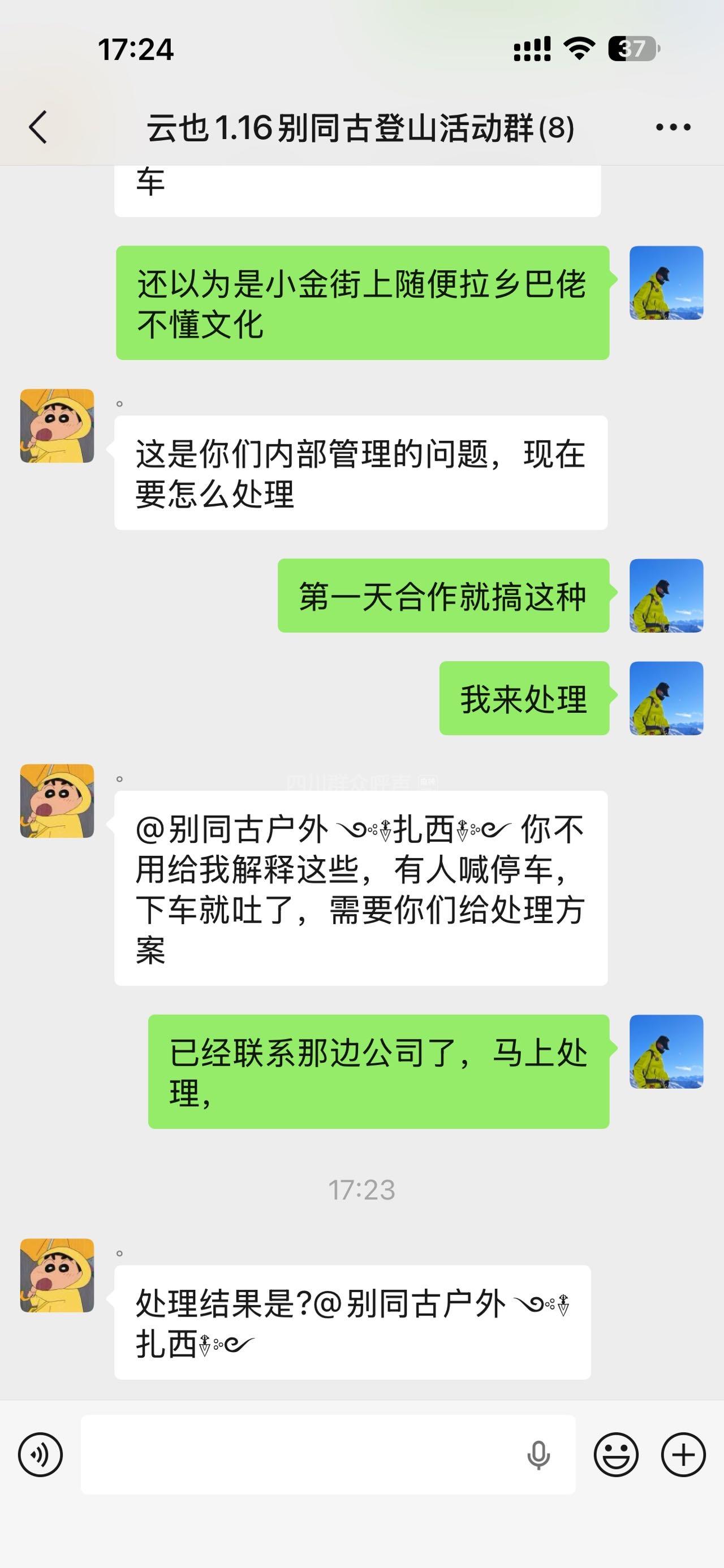
Task: Open sender avatar beside 我来处理 message
Action: [x=666, y=698]
